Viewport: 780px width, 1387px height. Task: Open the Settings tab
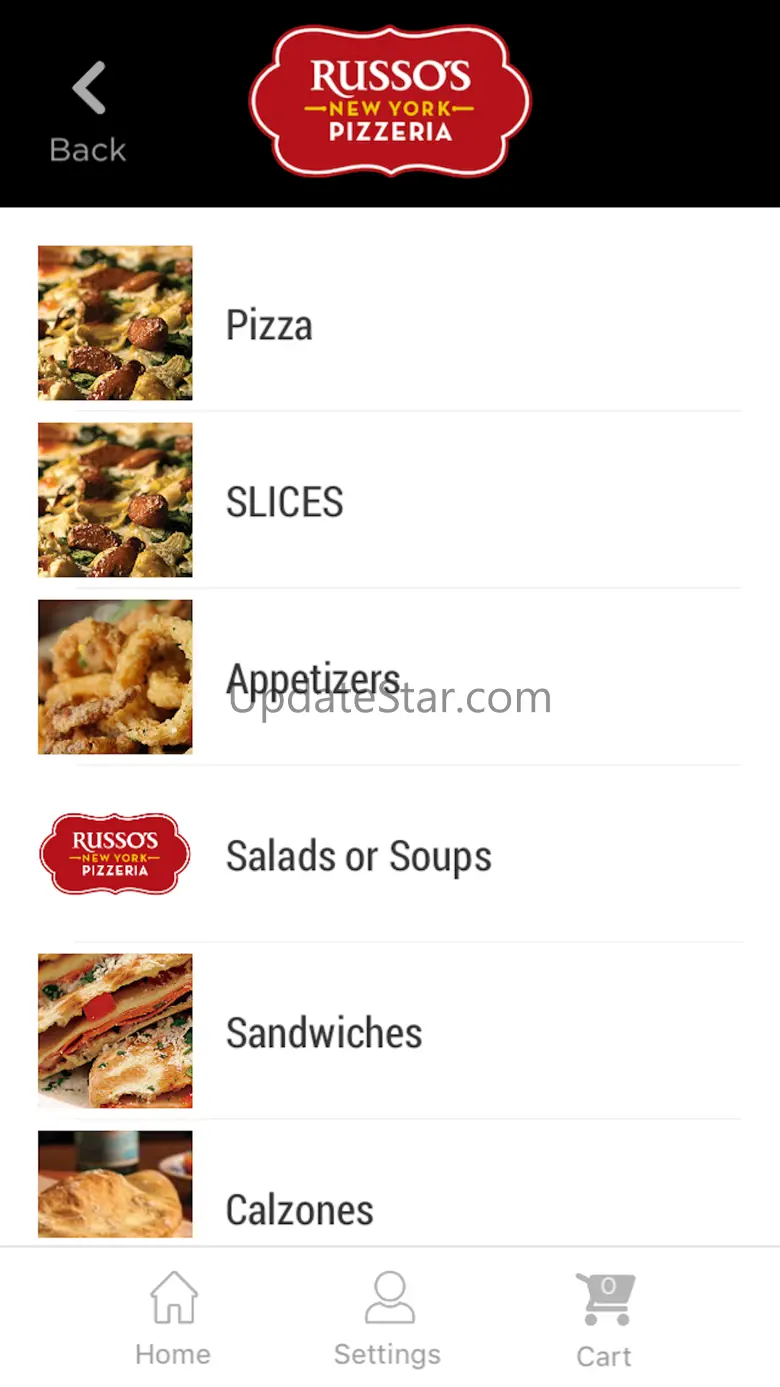(387, 1318)
